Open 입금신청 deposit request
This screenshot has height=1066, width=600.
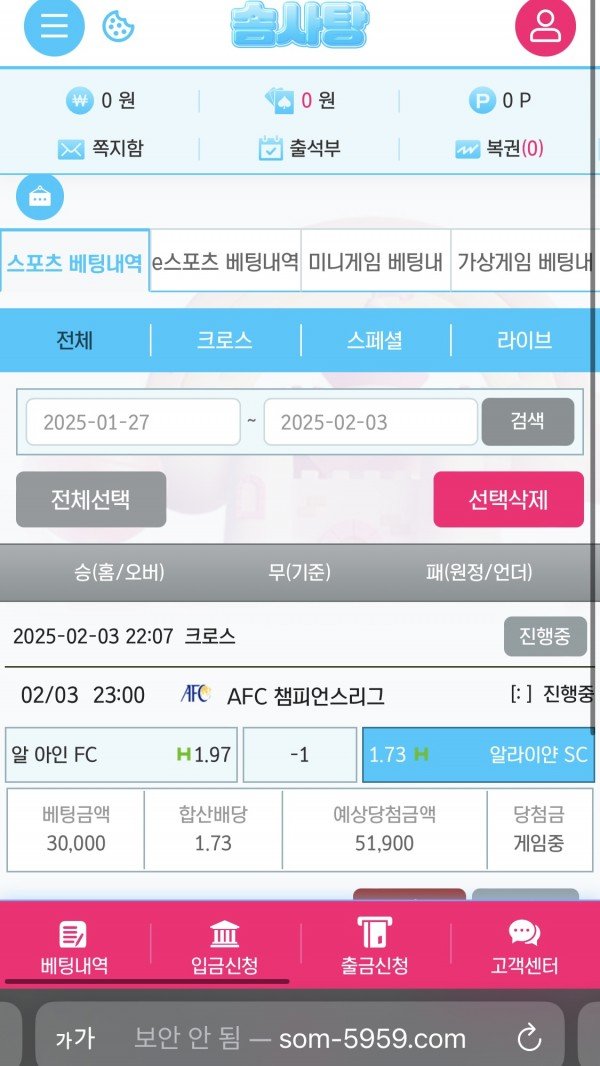pyautogui.click(x=225, y=948)
